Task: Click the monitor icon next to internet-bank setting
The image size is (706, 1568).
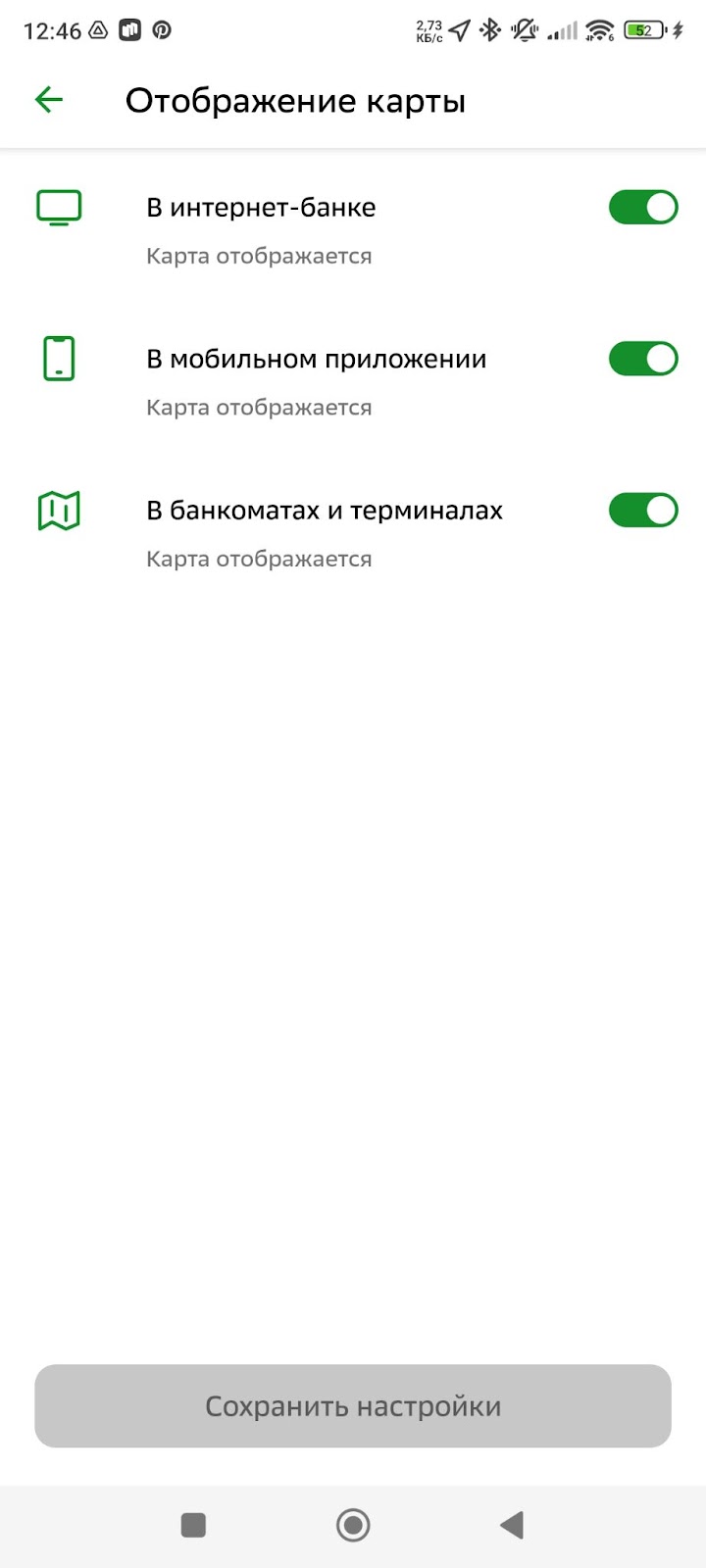Action: point(58,207)
